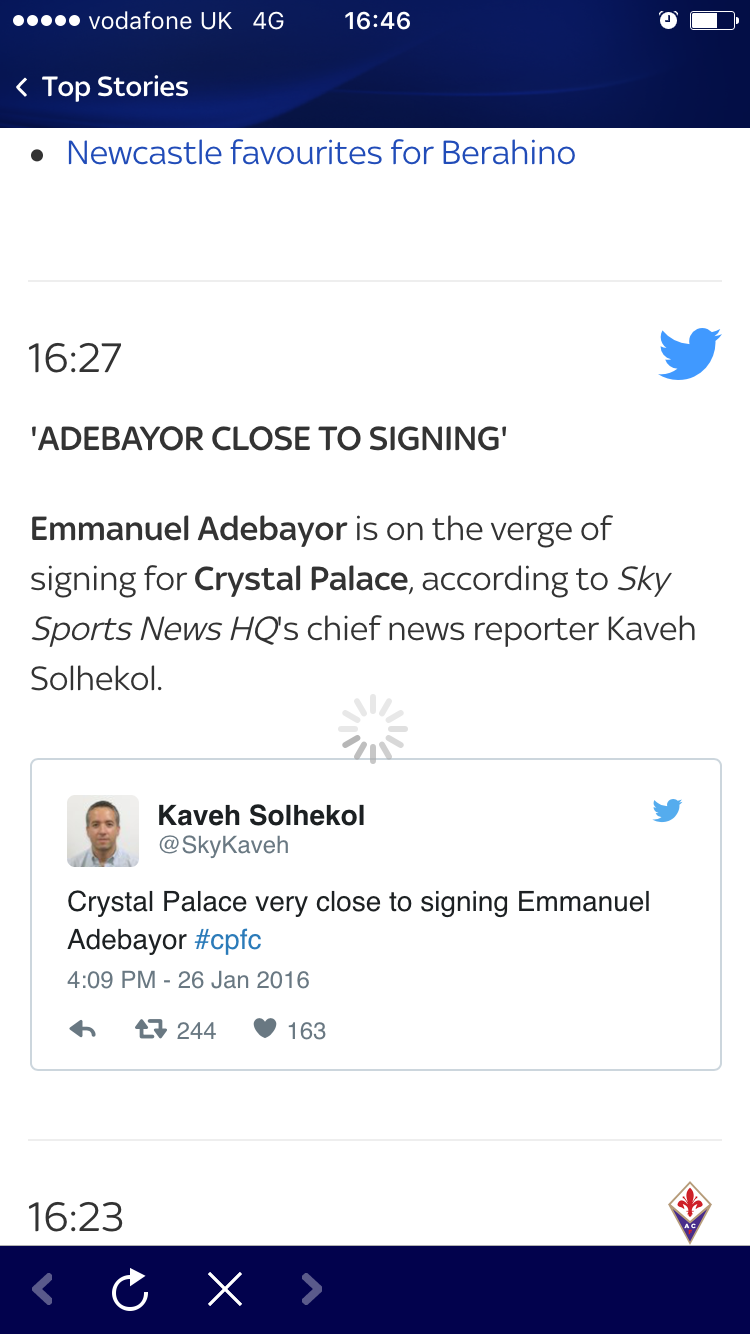The image size is (750, 1334).
Task: Open Kaveh Solhekol's embedded tweet
Action: pyautogui.click(x=358, y=920)
